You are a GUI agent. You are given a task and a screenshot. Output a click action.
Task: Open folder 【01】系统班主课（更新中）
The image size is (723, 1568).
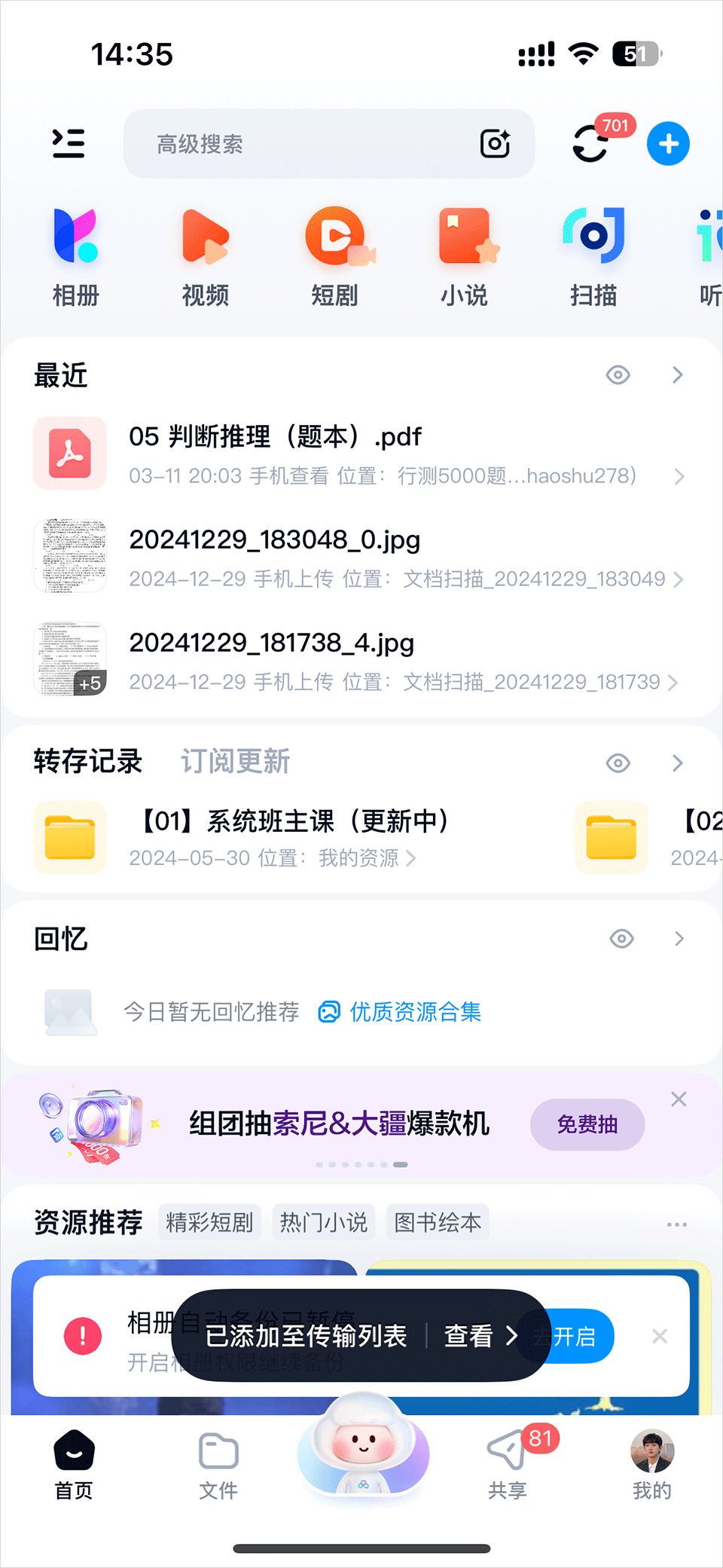[296, 821]
